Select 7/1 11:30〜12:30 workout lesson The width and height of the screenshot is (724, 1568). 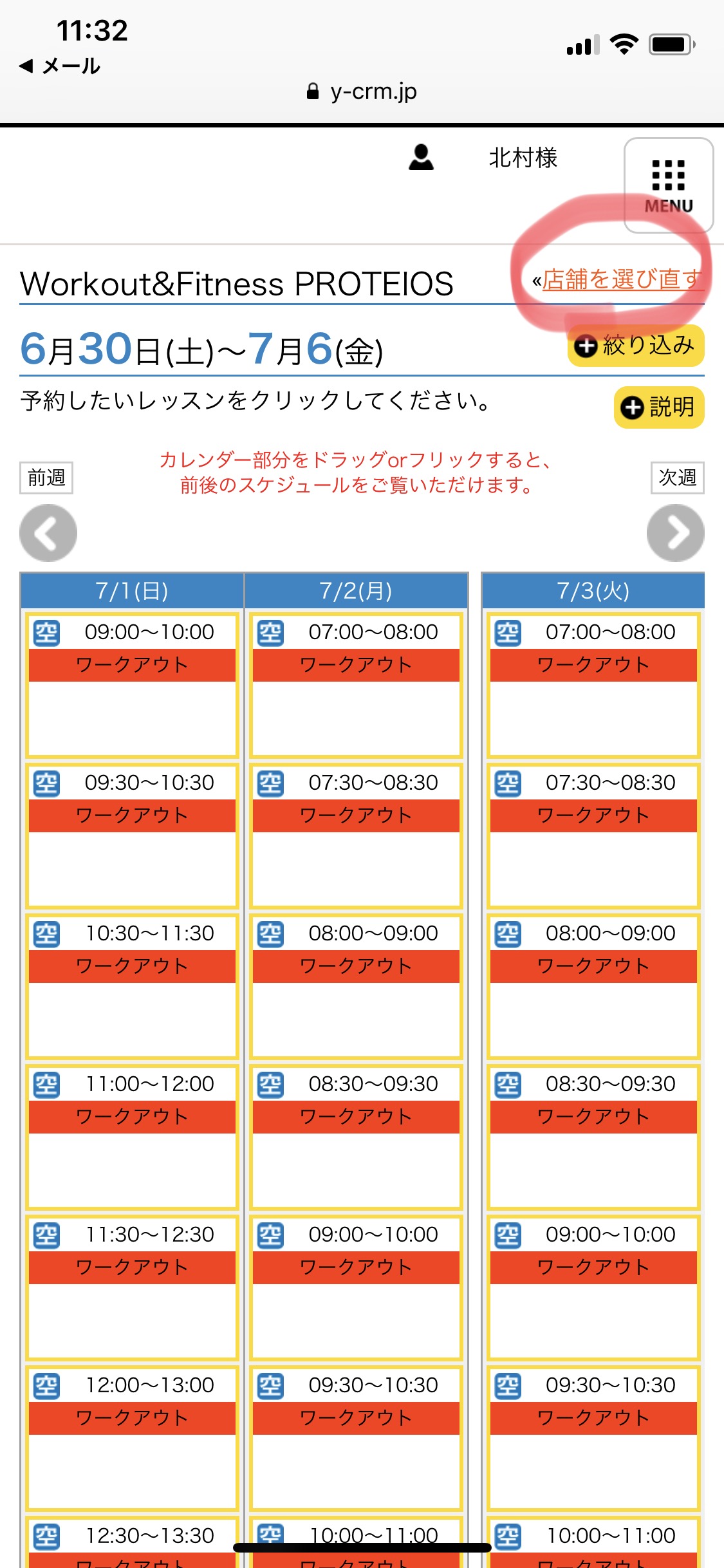pos(132,1288)
